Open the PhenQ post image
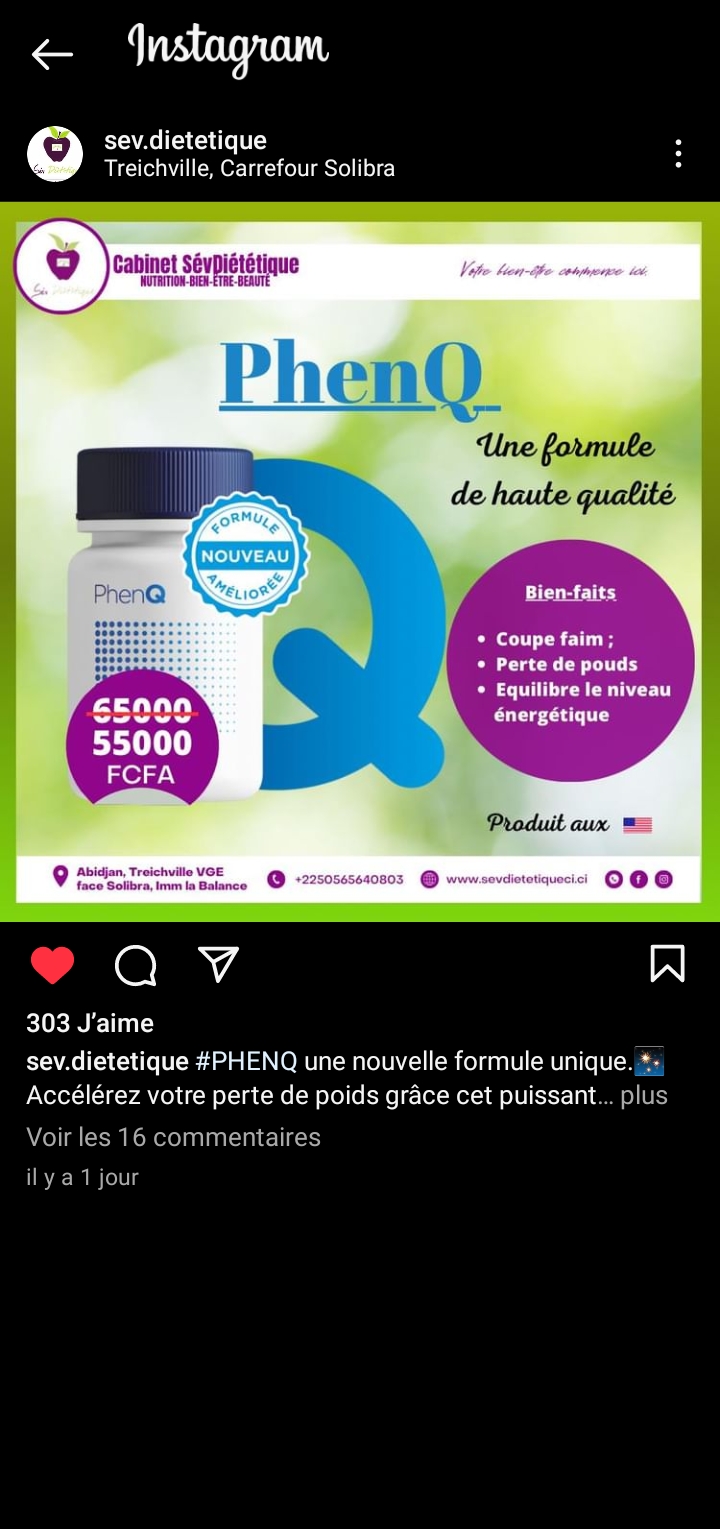The image size is (720, 1529). (x=360, y=561)
